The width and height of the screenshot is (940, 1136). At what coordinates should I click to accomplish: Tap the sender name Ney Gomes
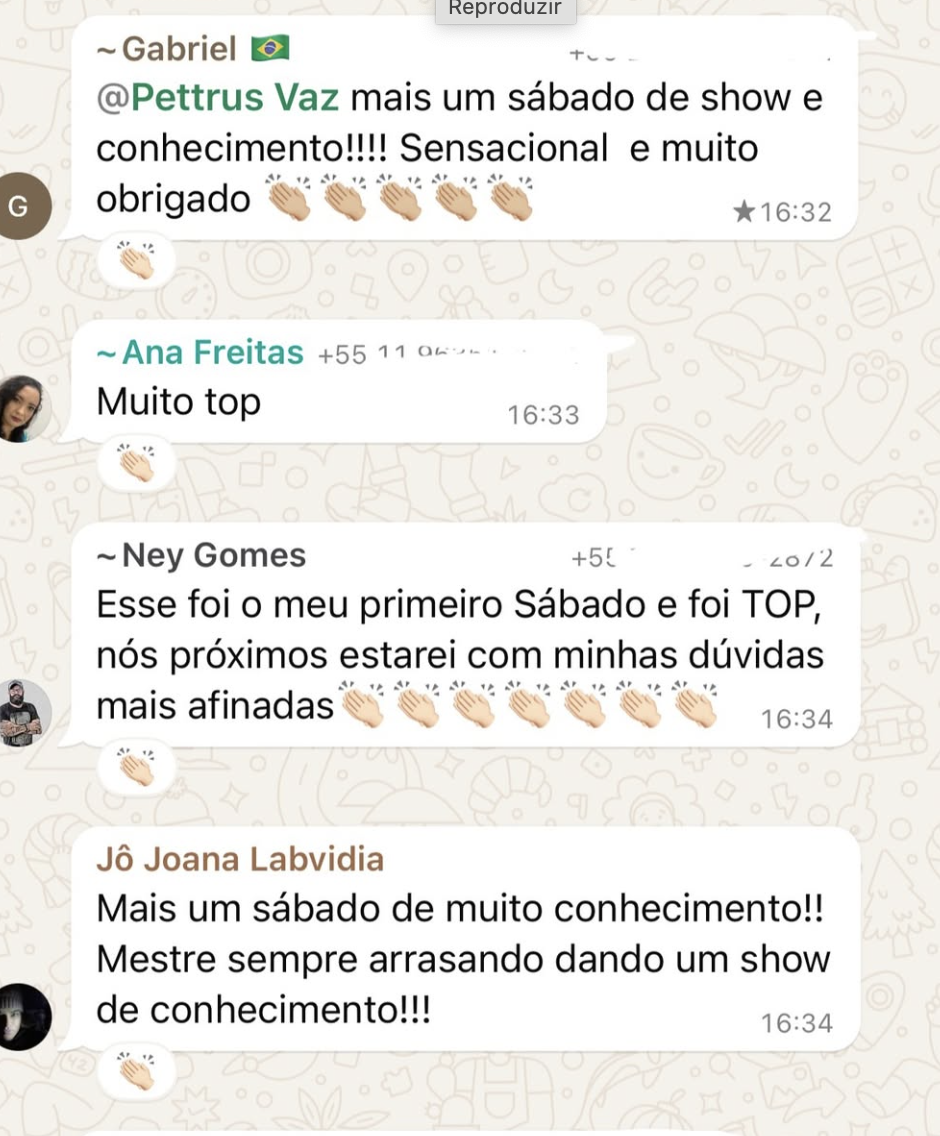click(x=213, y=555)
